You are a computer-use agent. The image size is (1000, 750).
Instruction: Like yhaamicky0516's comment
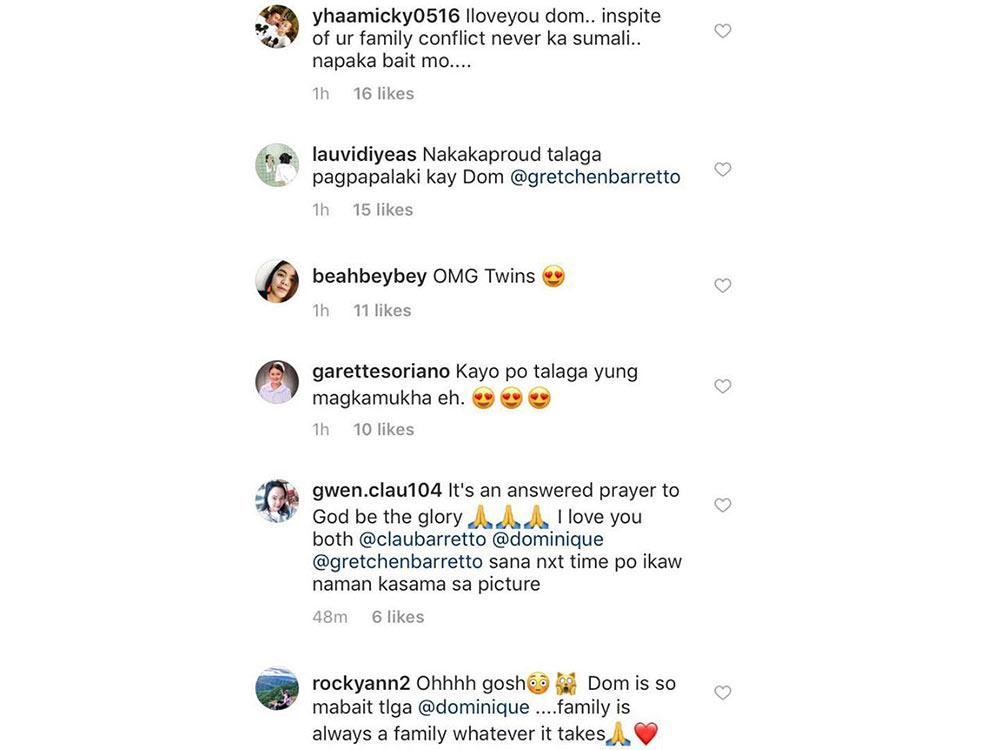click(x=722, y=31)
